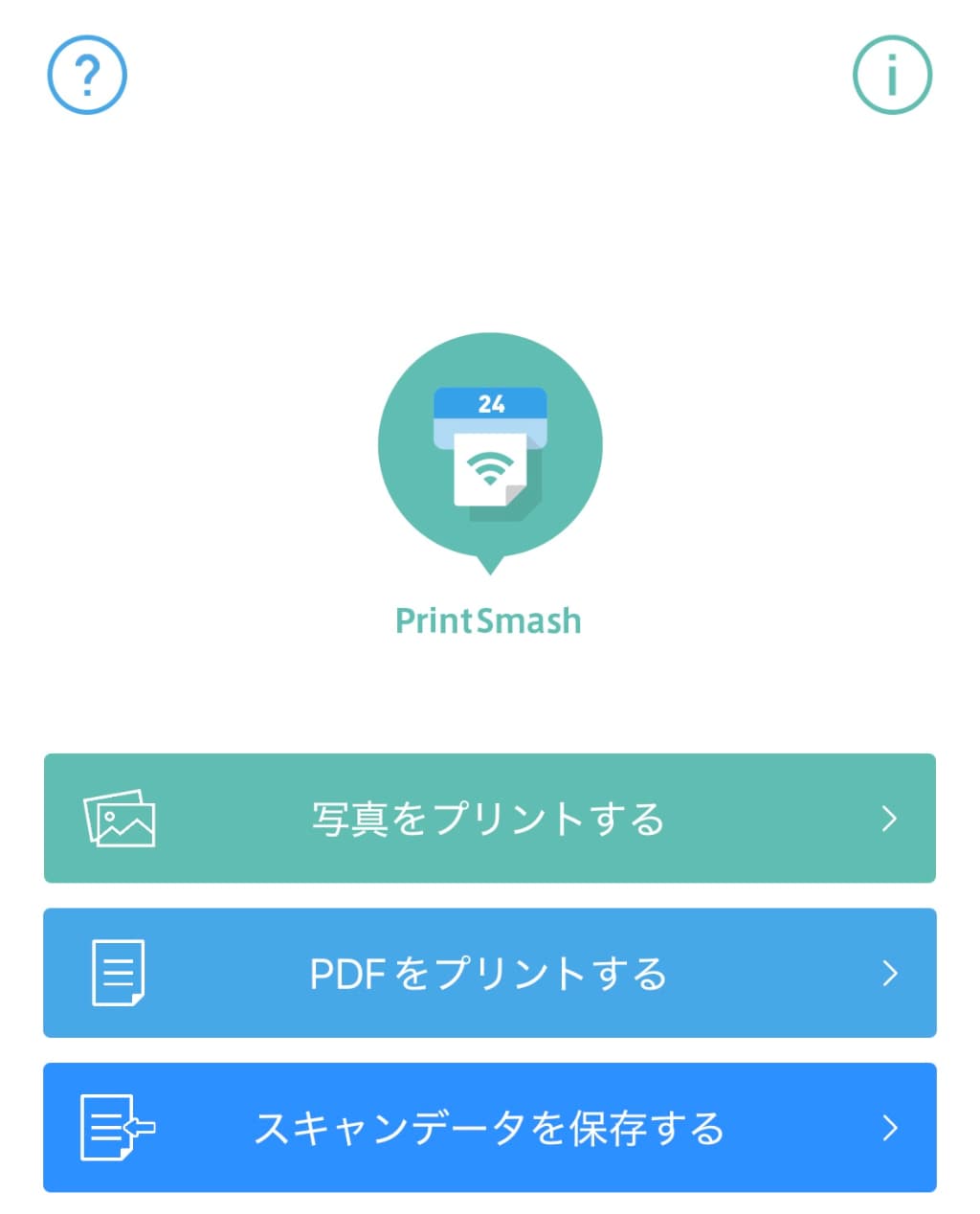The height and width of the screenshot is (1214, 980).
Task: Click the scan data icon on the bottom button
Action: point(117,1128)
